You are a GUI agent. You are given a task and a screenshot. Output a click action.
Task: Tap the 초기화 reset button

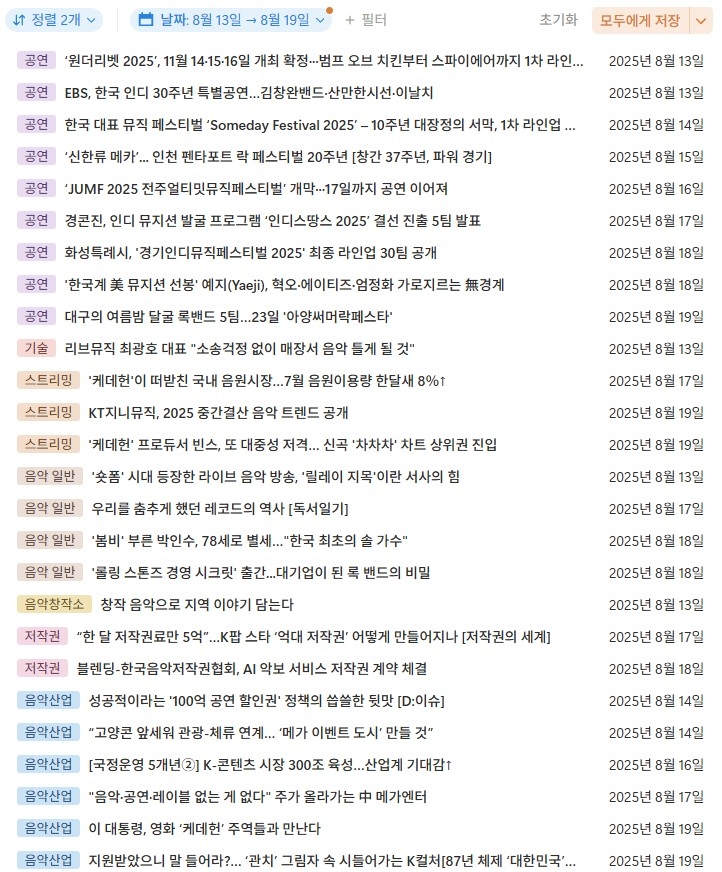pyautogui.click(x=558, y=20)
